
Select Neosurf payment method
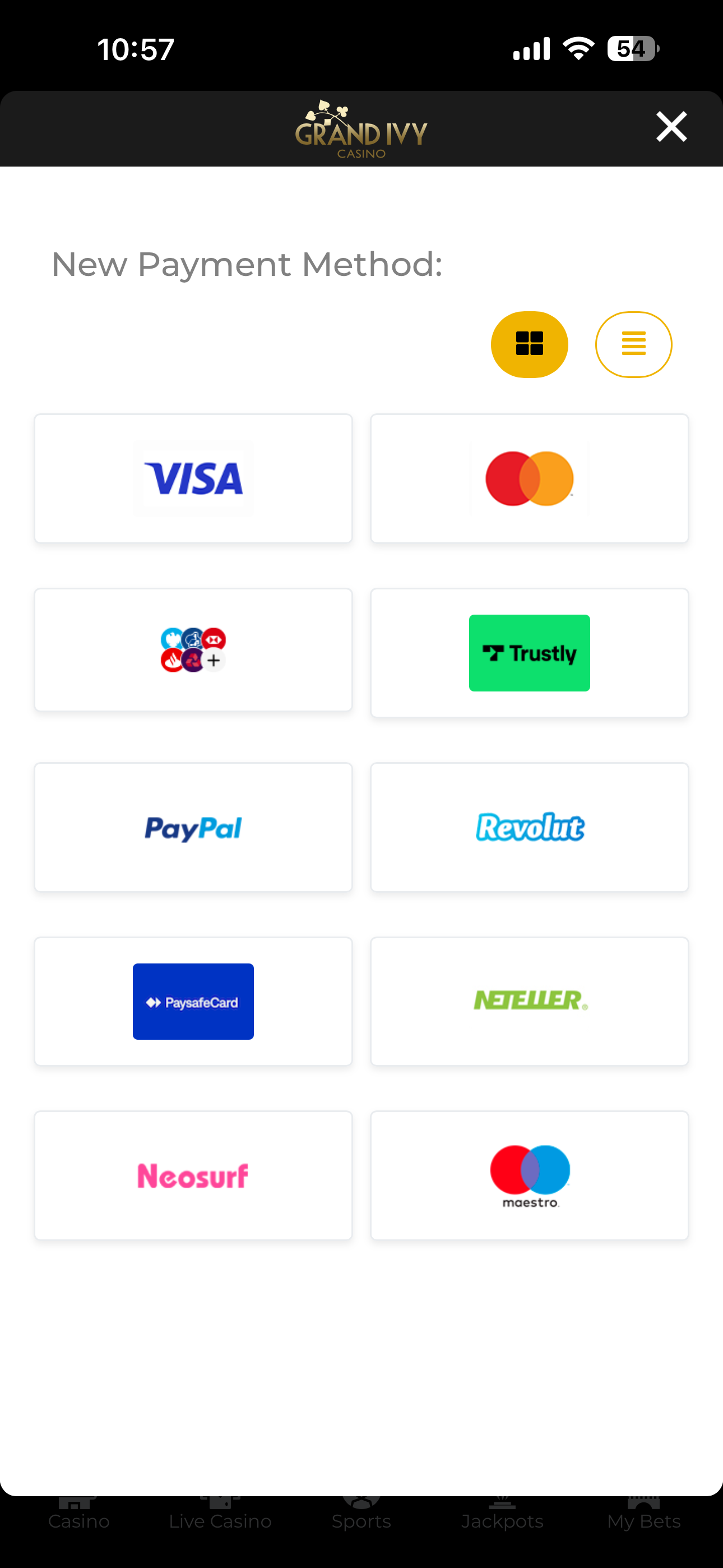(193, 1175)
